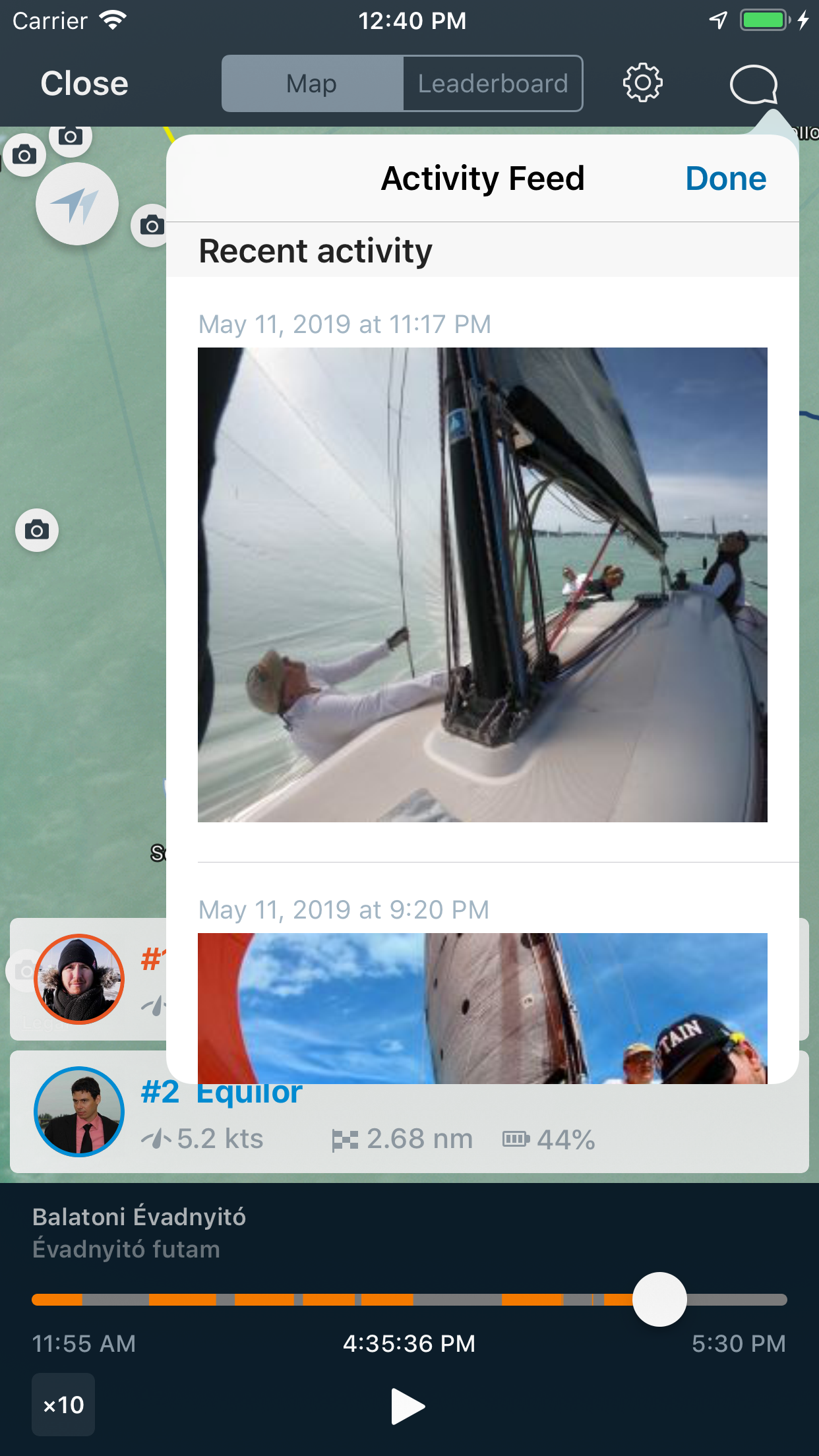819x1456 pixels.
Task: Open the isolated camera marker on the map
Action: (x=37, y=530)
